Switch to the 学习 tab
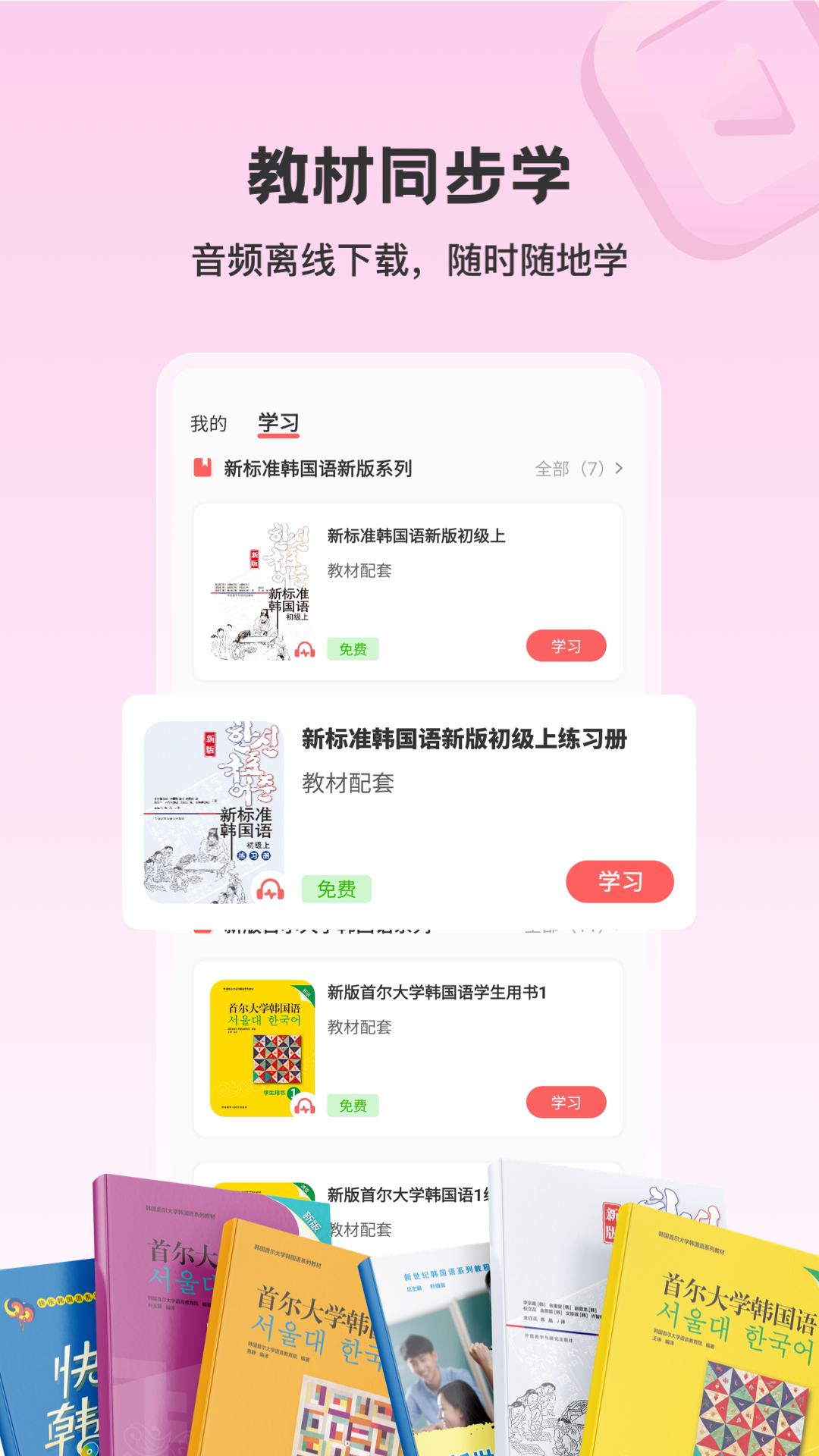819x1456 pixels. click(x=278, y=422)
